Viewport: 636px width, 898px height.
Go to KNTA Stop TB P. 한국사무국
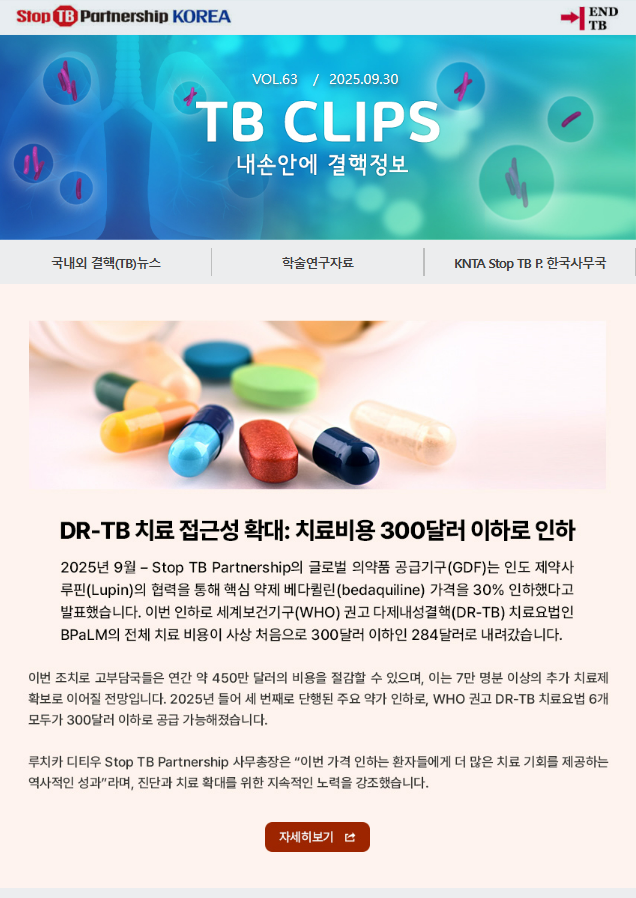point(529,263)
